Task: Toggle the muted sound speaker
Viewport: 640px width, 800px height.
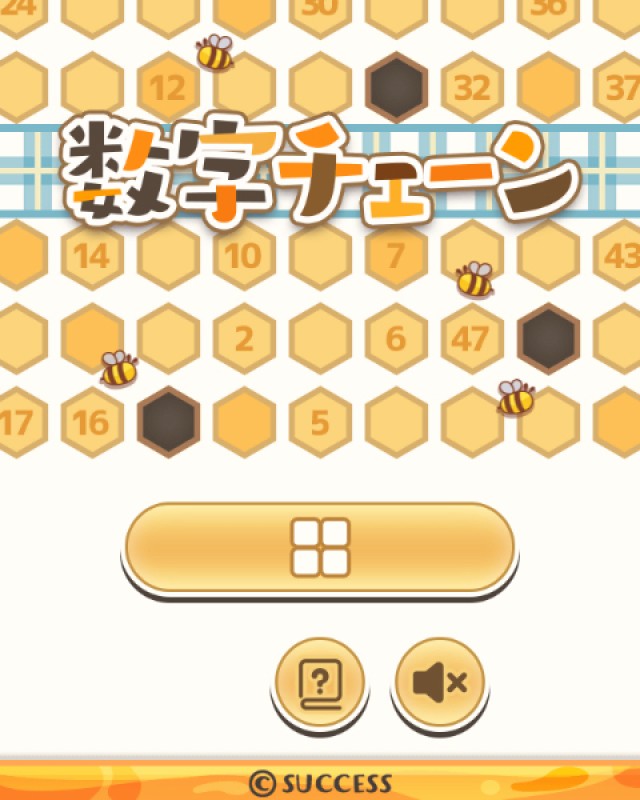Action: coord(441,683)
